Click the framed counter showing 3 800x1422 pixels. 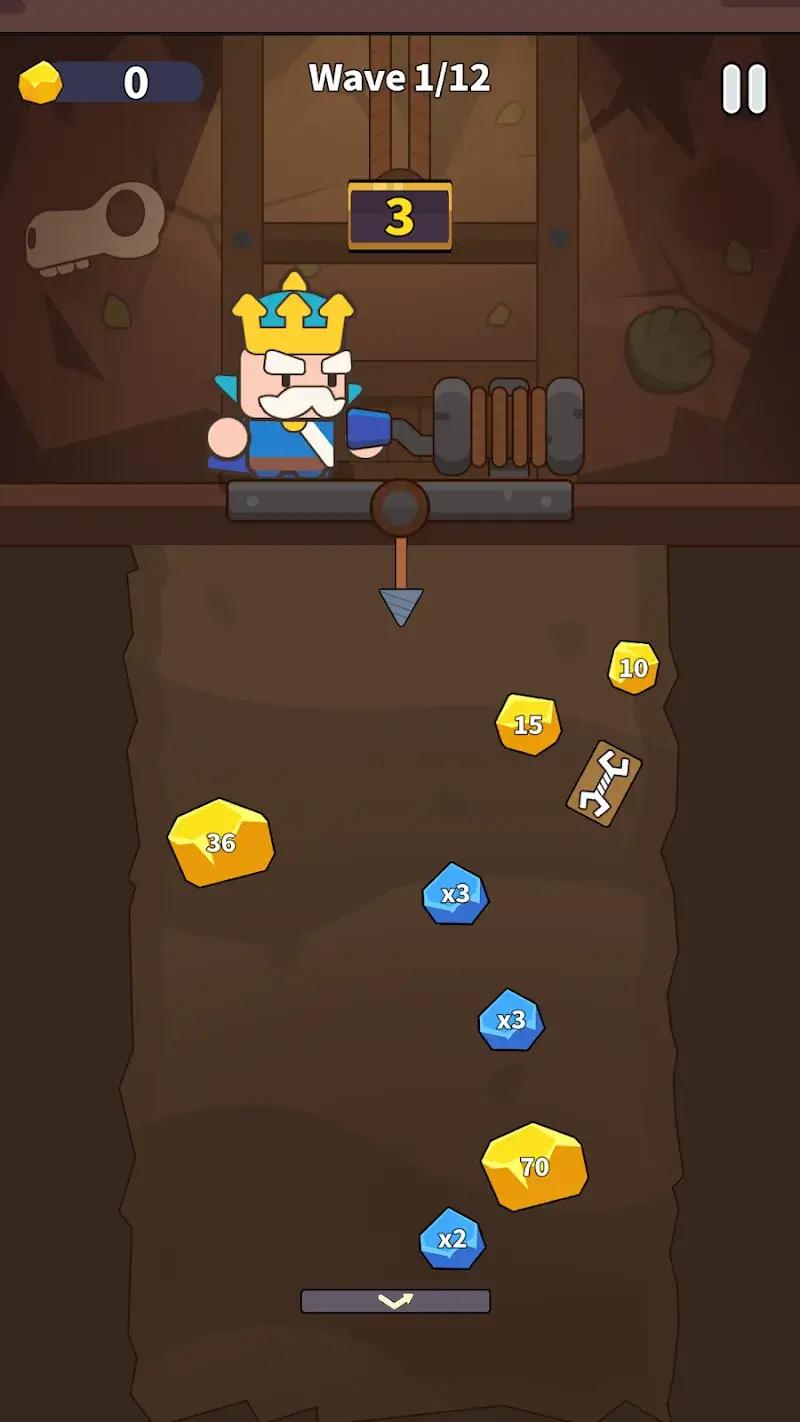point(400,213)
